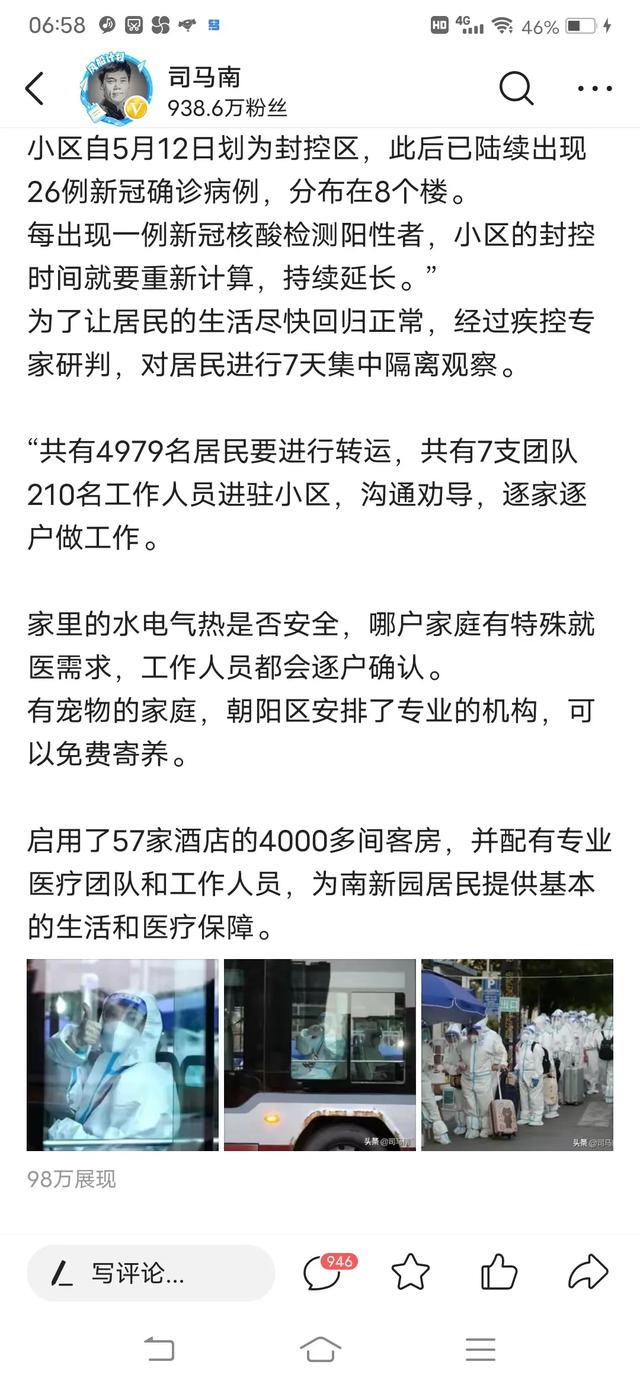640x1387 pixels.
Task: Tap the 写评论 comment input box
Action: tap(151, 1273)
